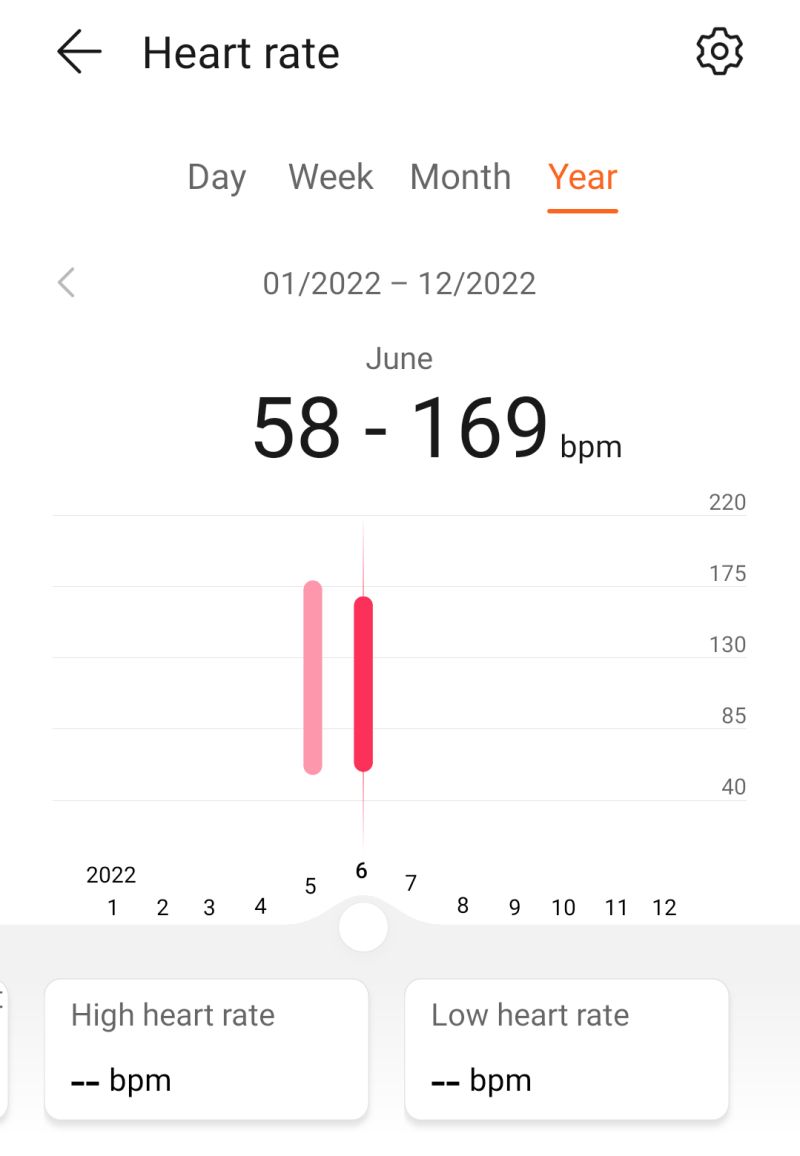Image resolution: width=800 pixels, height=1156 pixels.
Task: Select month 5 on the chart timeline
Action: click(x=310, y=886)
